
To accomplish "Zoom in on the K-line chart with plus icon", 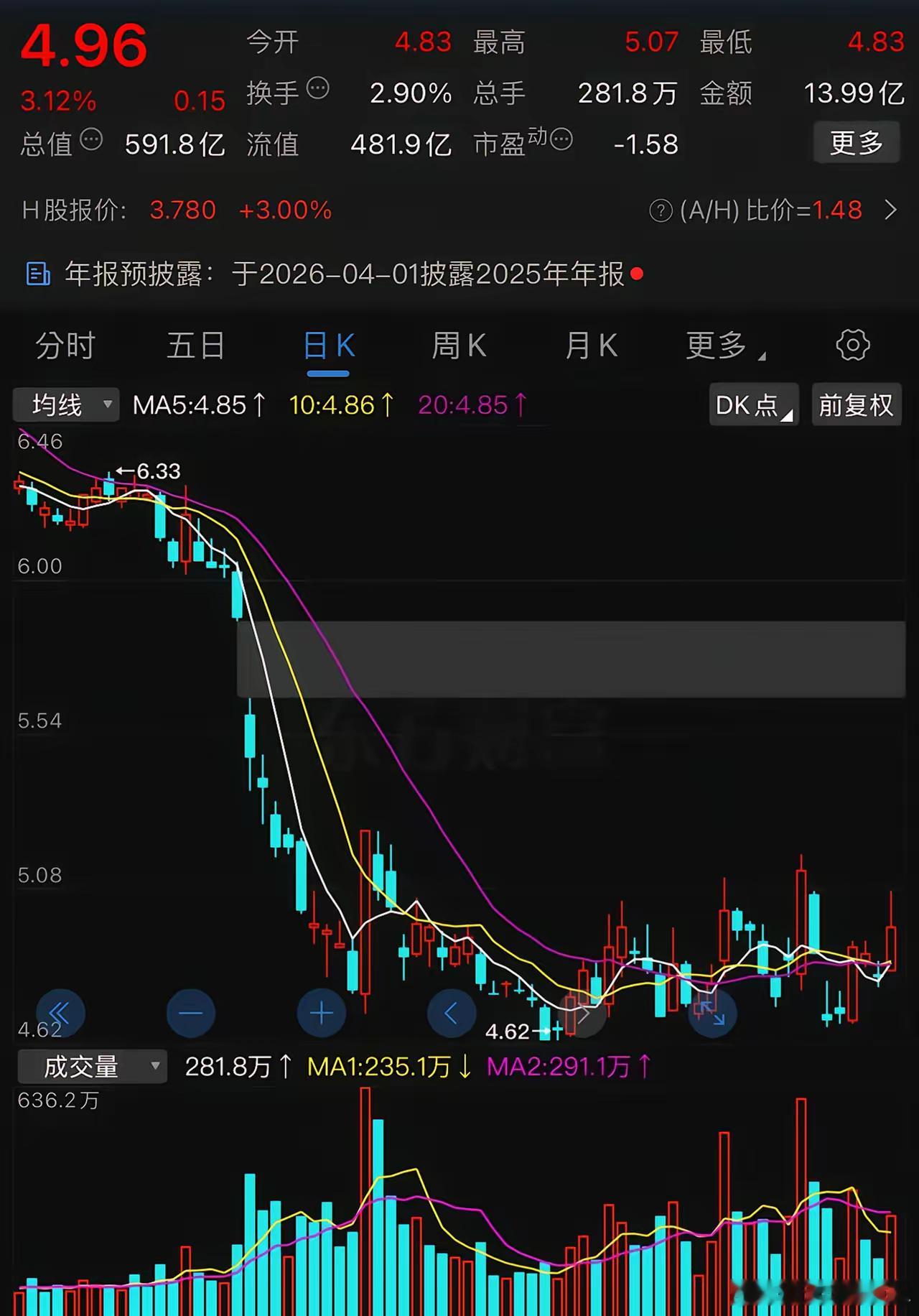I will tap(321, 1013).
